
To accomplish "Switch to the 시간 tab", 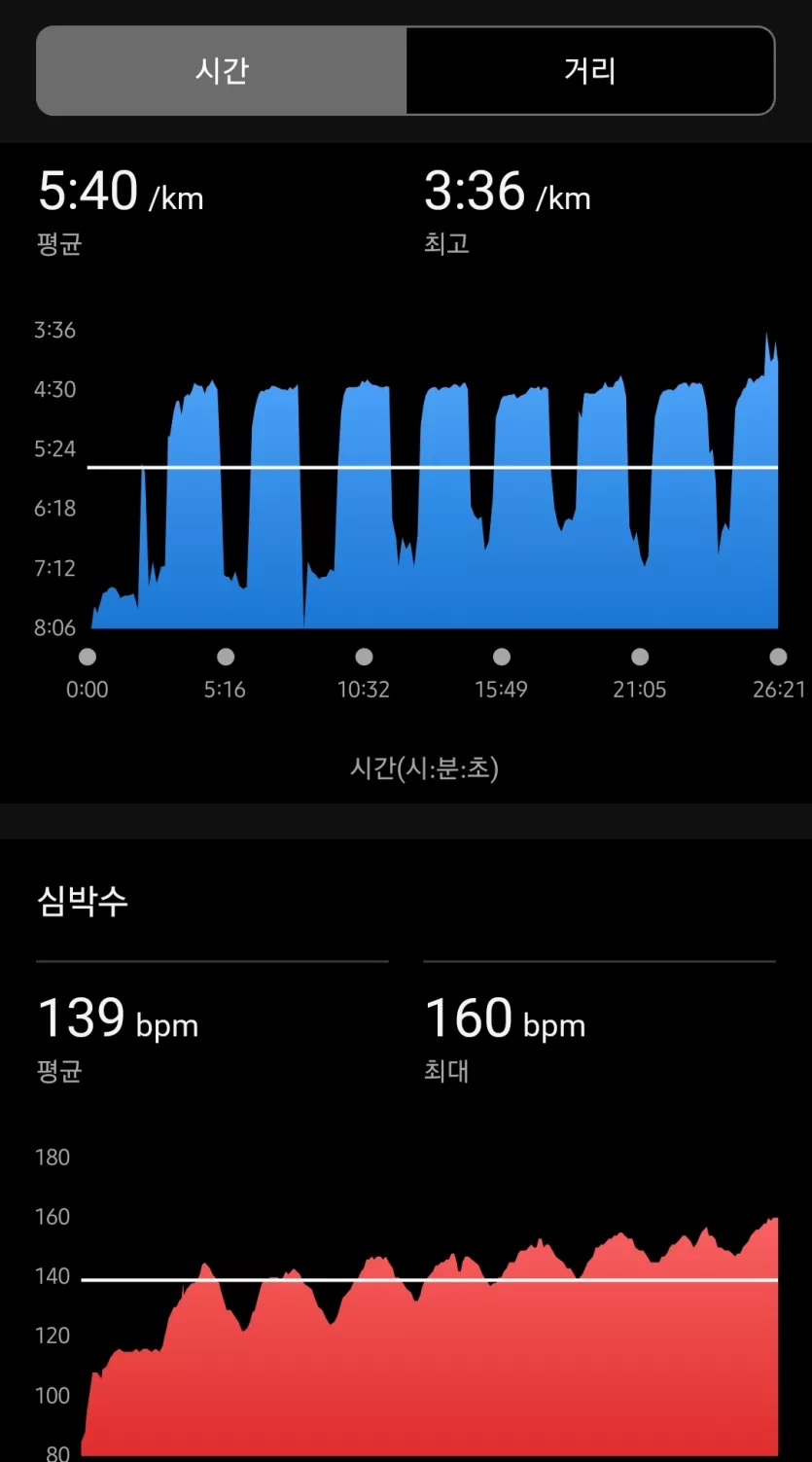I will click(222, 71).
